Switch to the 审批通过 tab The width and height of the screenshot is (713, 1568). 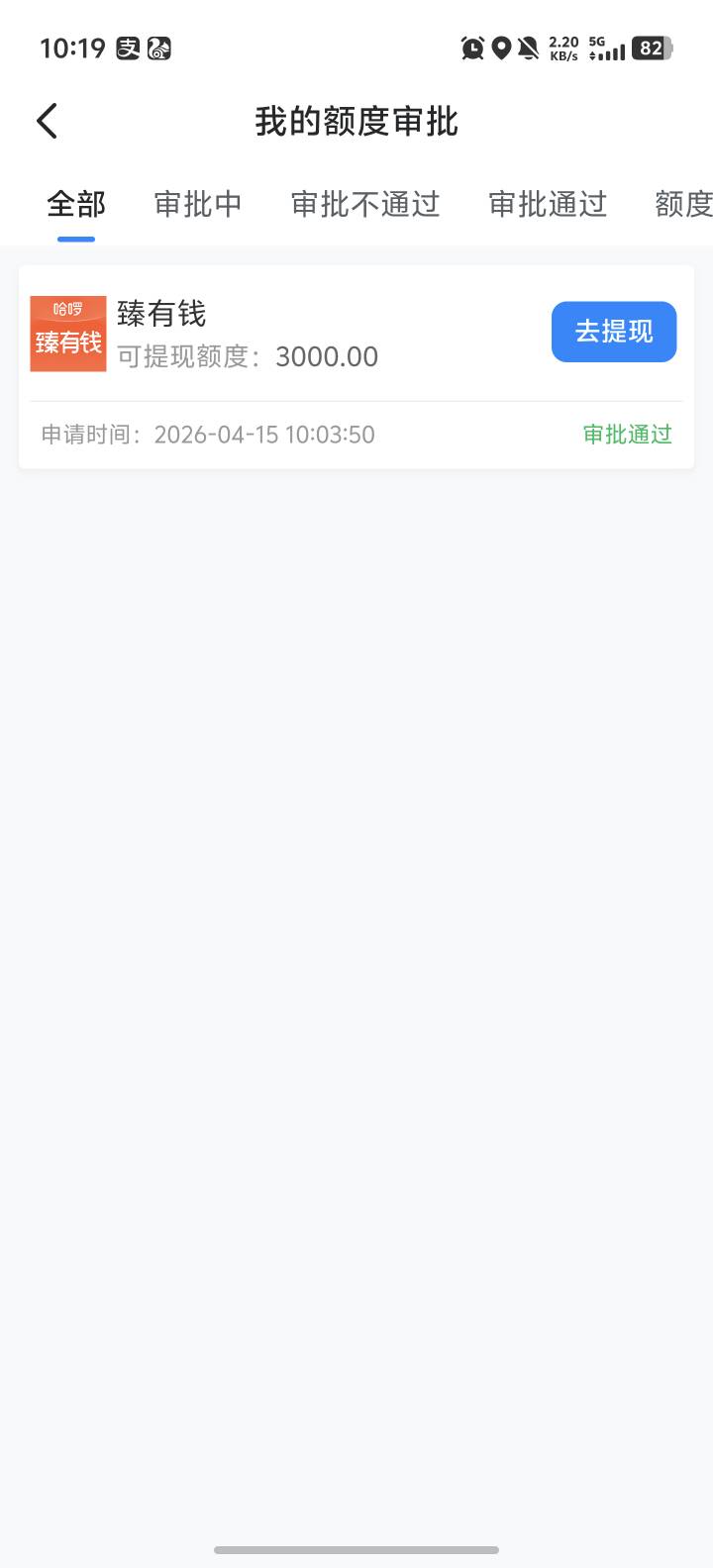(x=548, y=205)
